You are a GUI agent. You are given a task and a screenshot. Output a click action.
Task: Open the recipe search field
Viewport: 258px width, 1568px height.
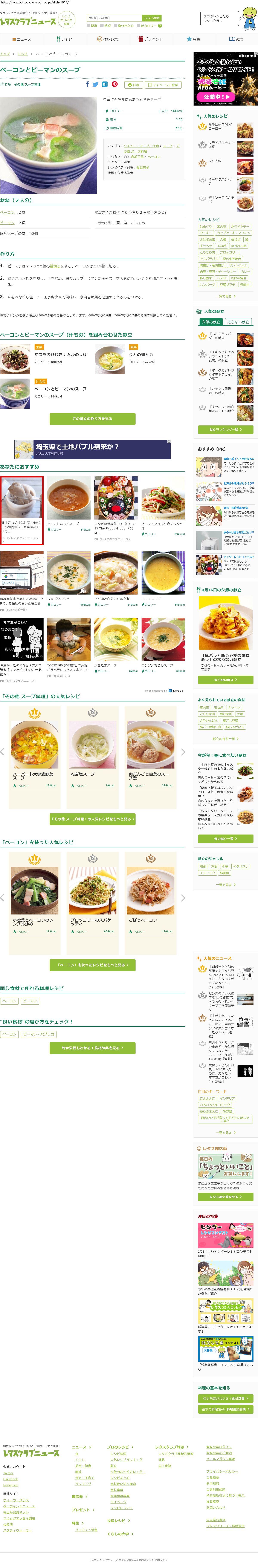pyautogui.click(x=114, y=18)
